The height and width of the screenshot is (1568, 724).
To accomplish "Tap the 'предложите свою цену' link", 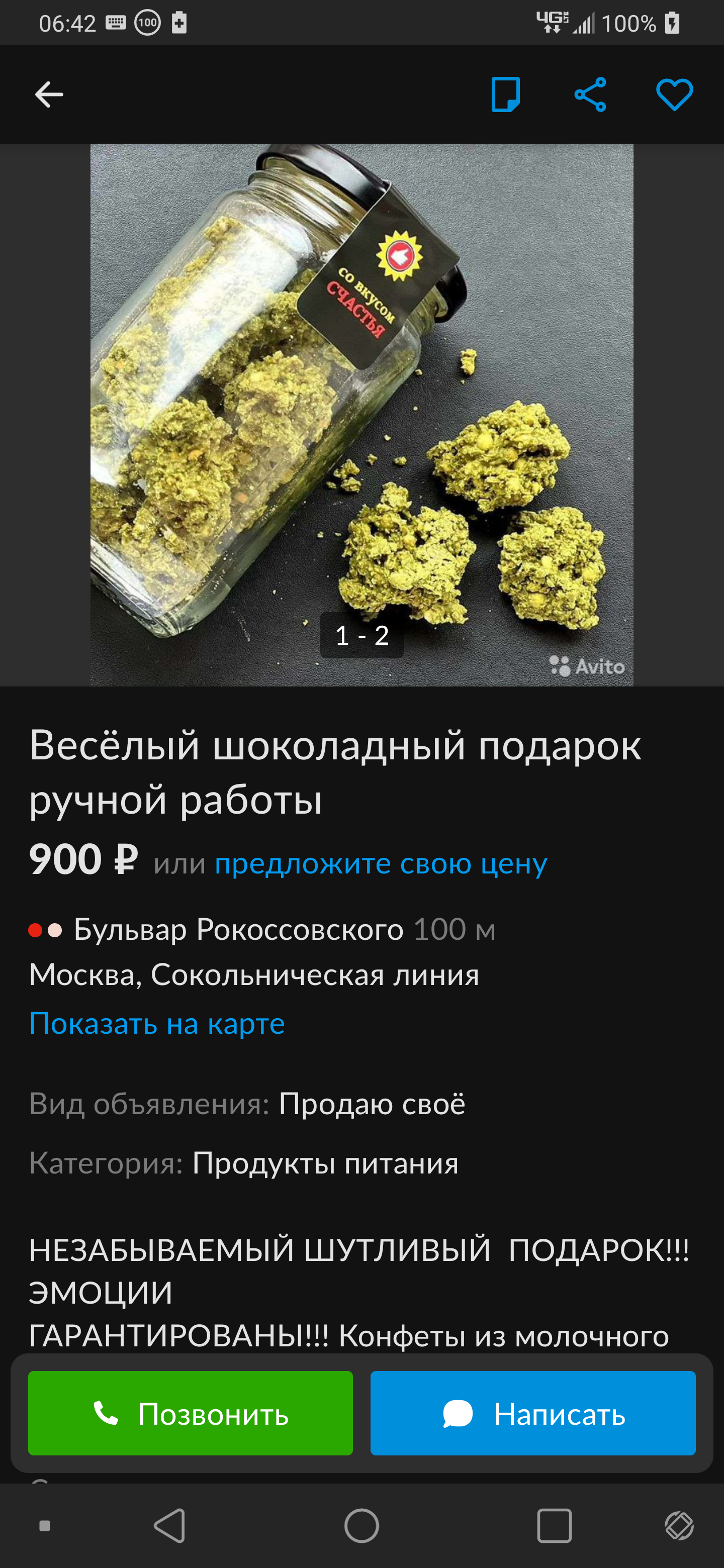I will (381, 863).
